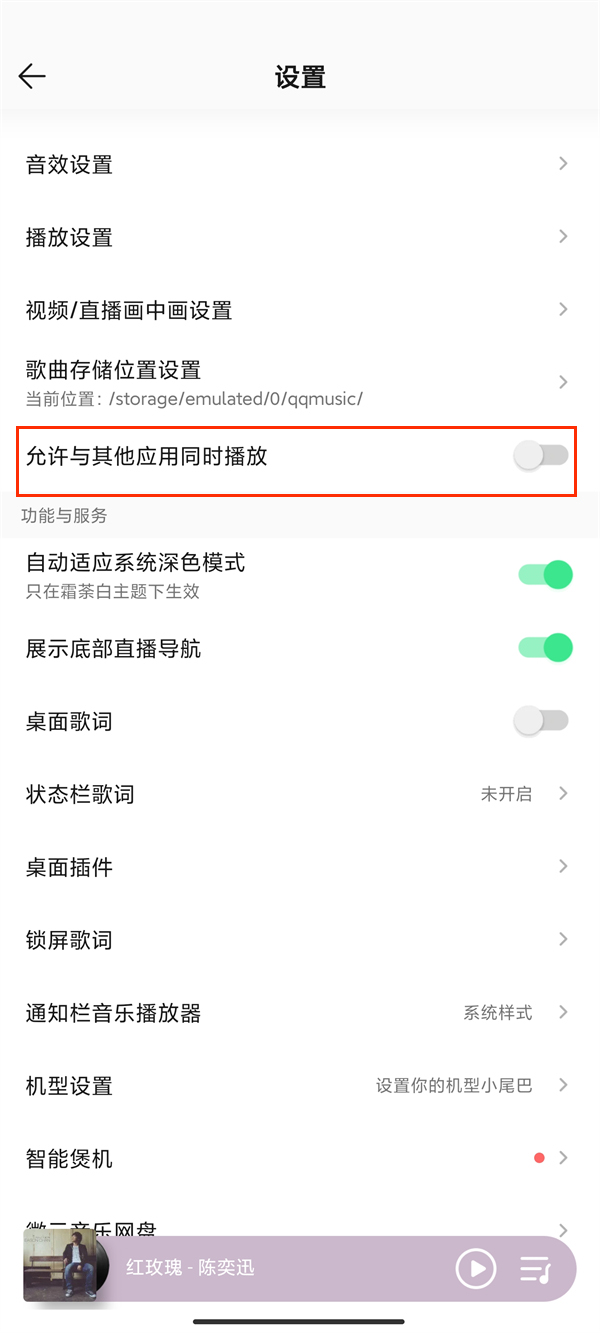Image resolution: width=600 pixels, height=1333 pixels.
Task: Open 音效设置
Action: 300,165
